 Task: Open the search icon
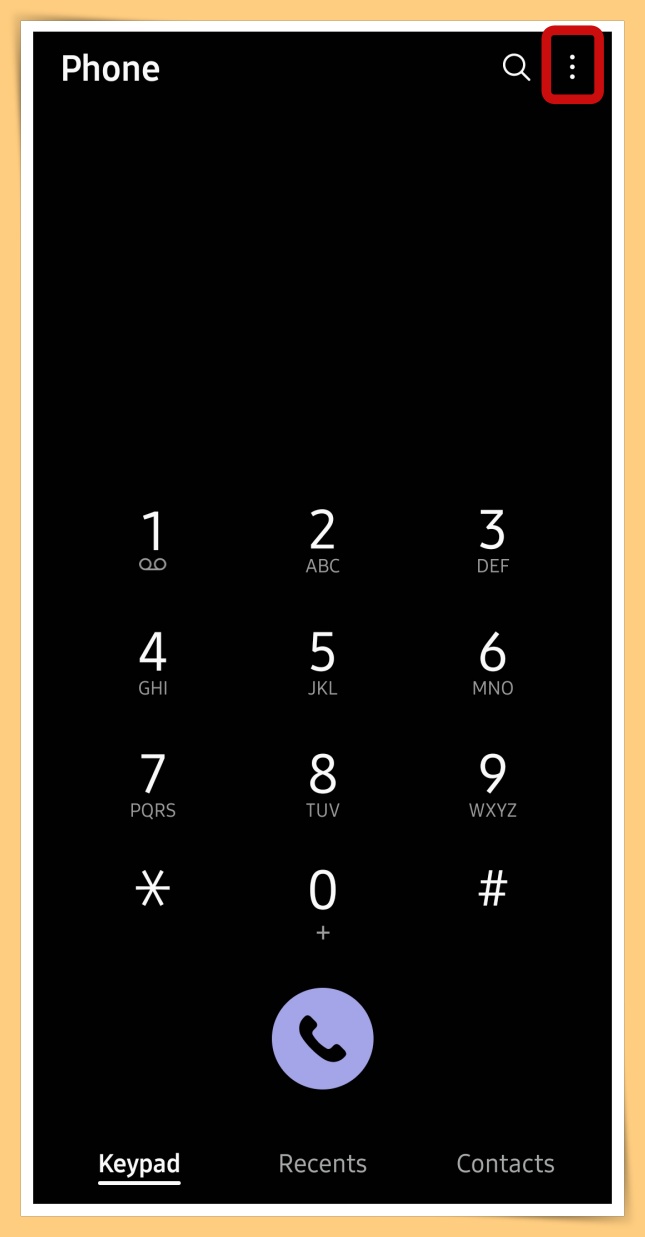coord(516,68)
